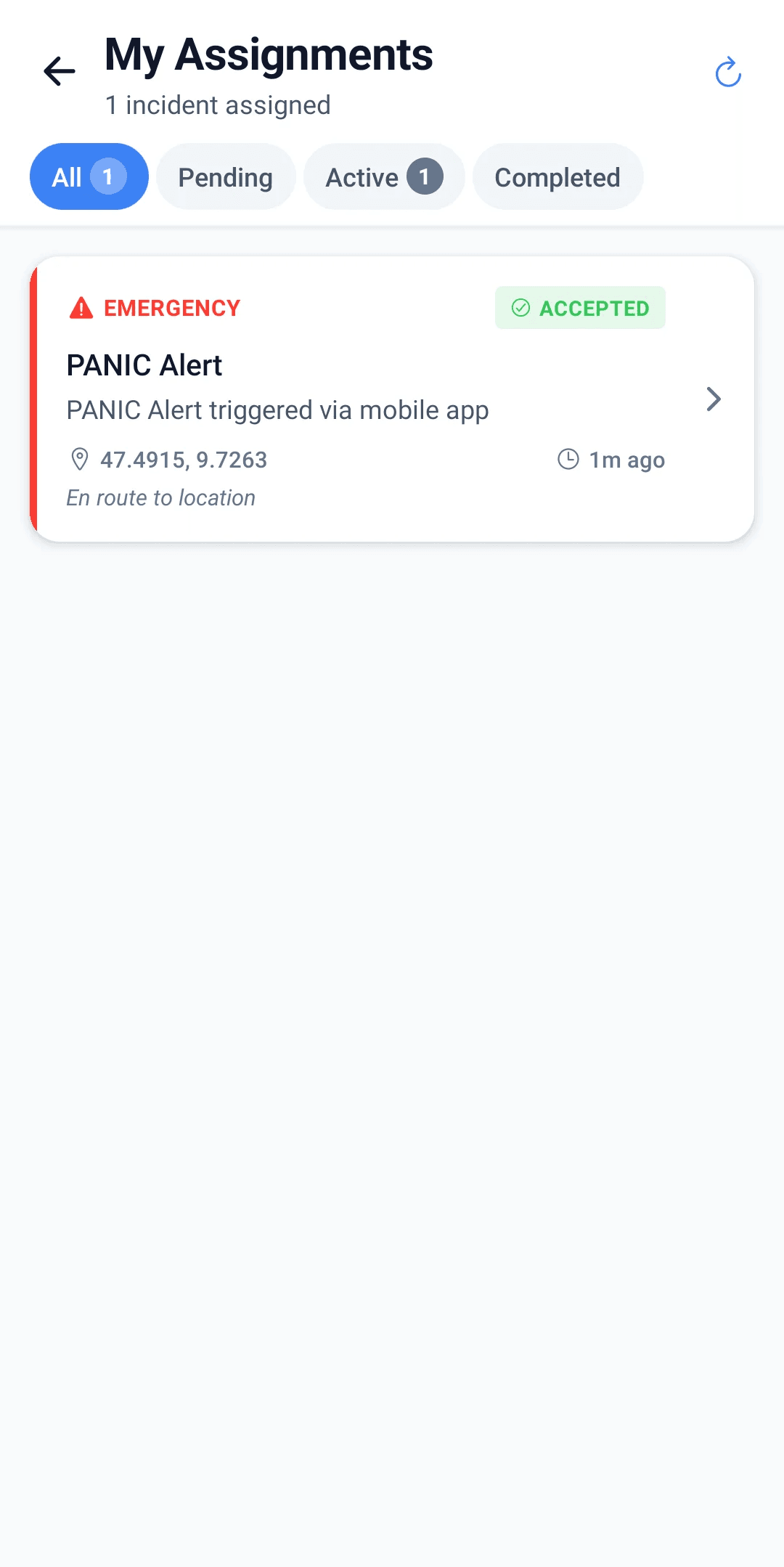Click the count badge on the Active filter

[423, 176]
